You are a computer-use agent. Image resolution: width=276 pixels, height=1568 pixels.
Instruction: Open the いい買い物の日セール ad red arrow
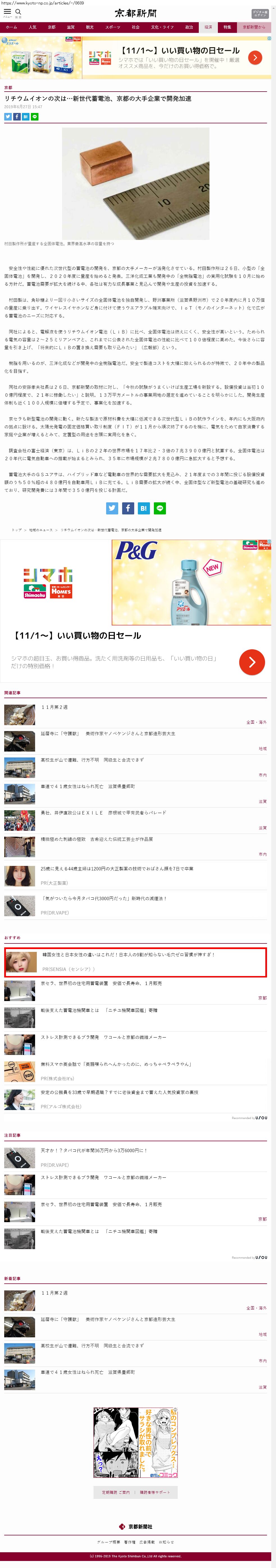click(x=252, y=662)
